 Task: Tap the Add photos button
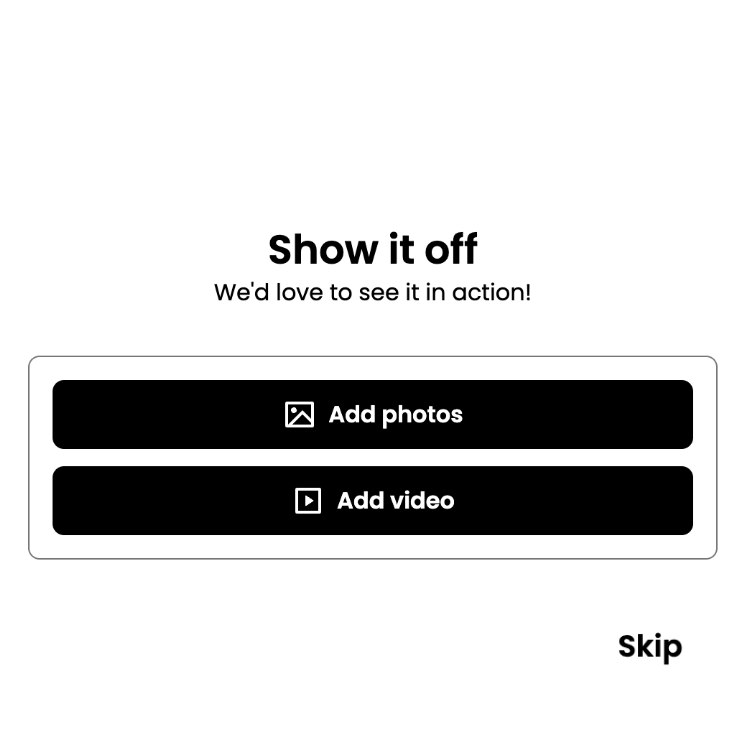(372, 414)
